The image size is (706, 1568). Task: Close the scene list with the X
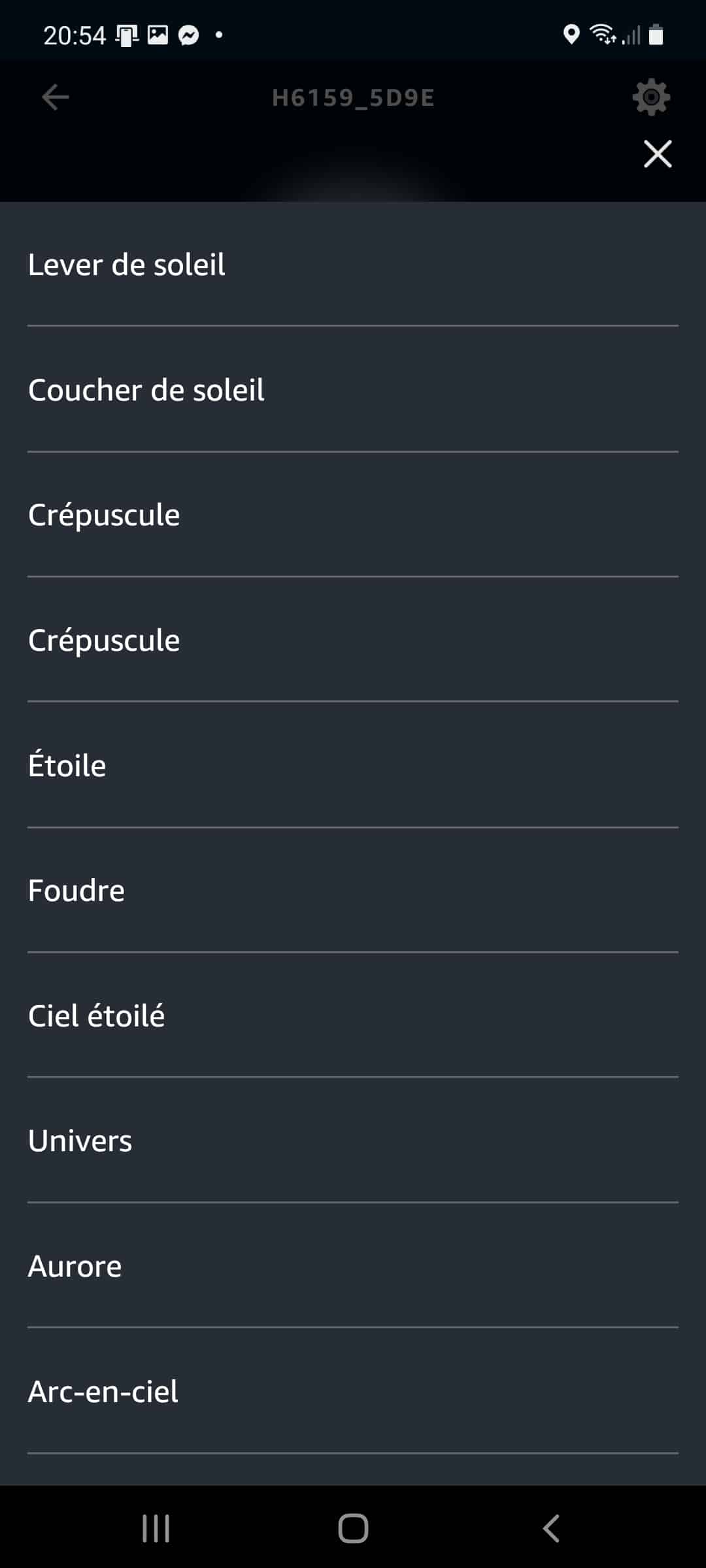tap(657, 154)
